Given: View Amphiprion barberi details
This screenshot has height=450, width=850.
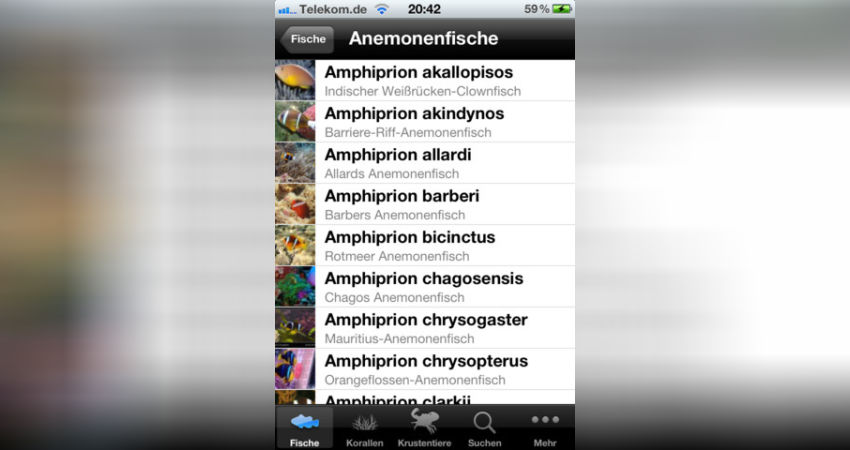Looking at the screenshot, I should pyautogui.click(x=425, y=204).
